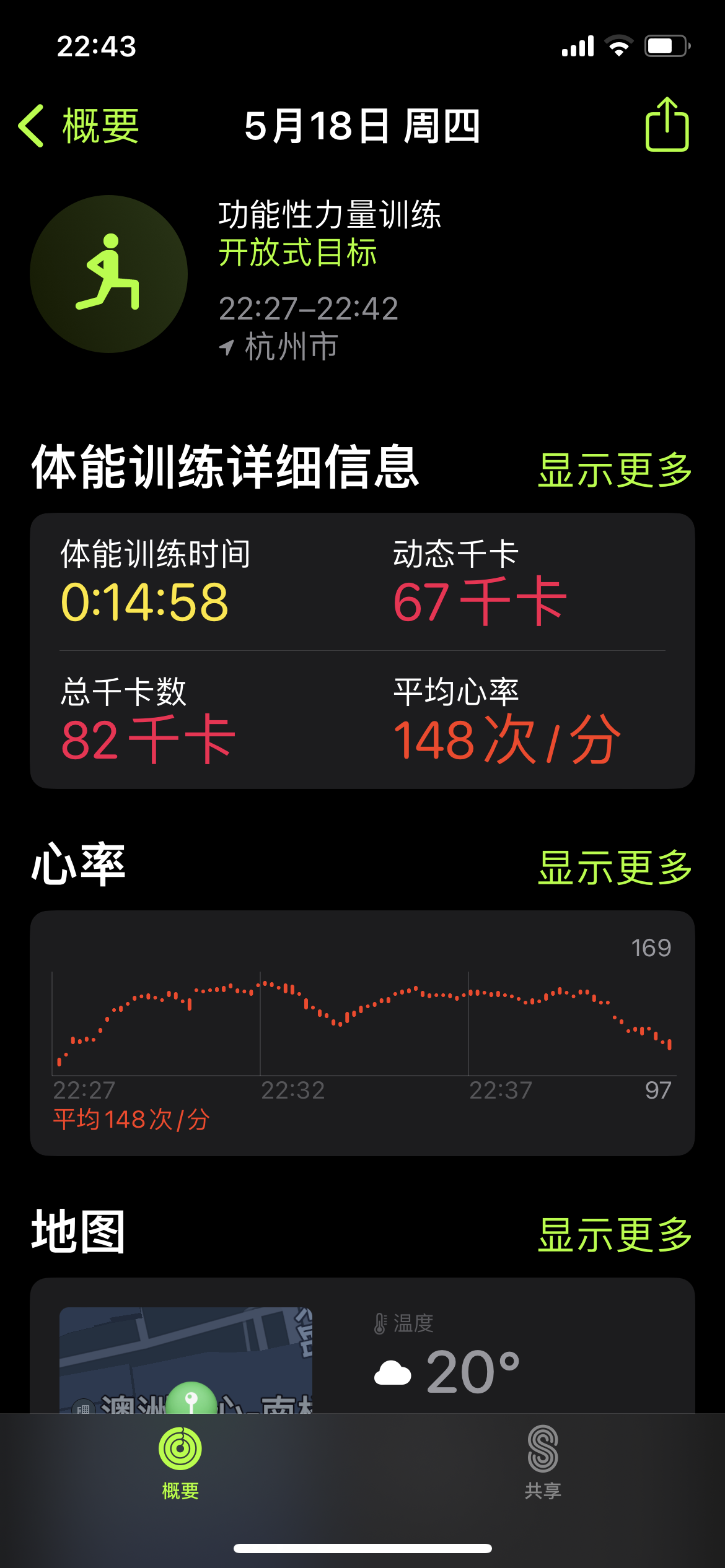Show more next to 体能训练详细信息

(615, 469)
